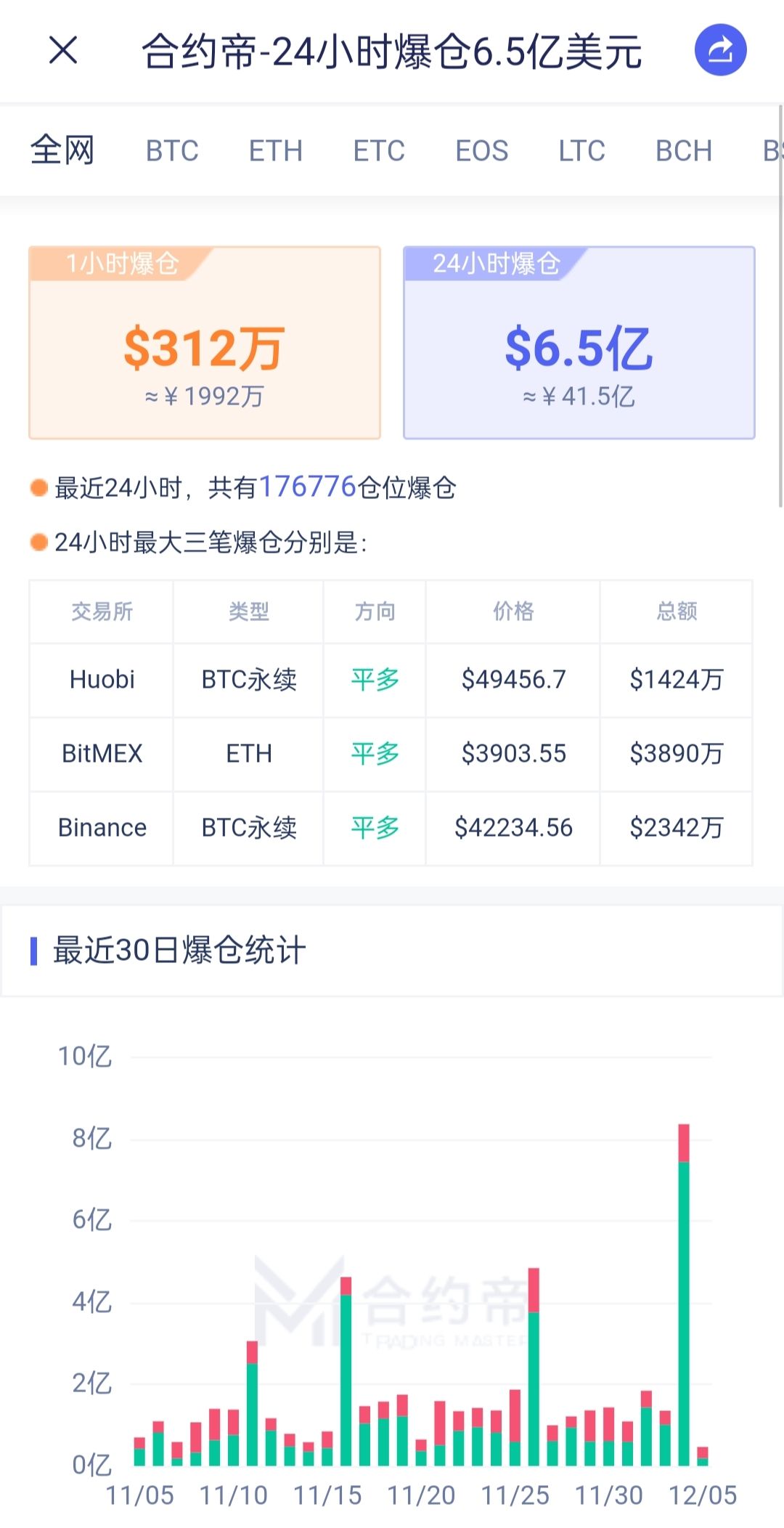
Task: Close the page with the X icon
Action: (63, 50)
